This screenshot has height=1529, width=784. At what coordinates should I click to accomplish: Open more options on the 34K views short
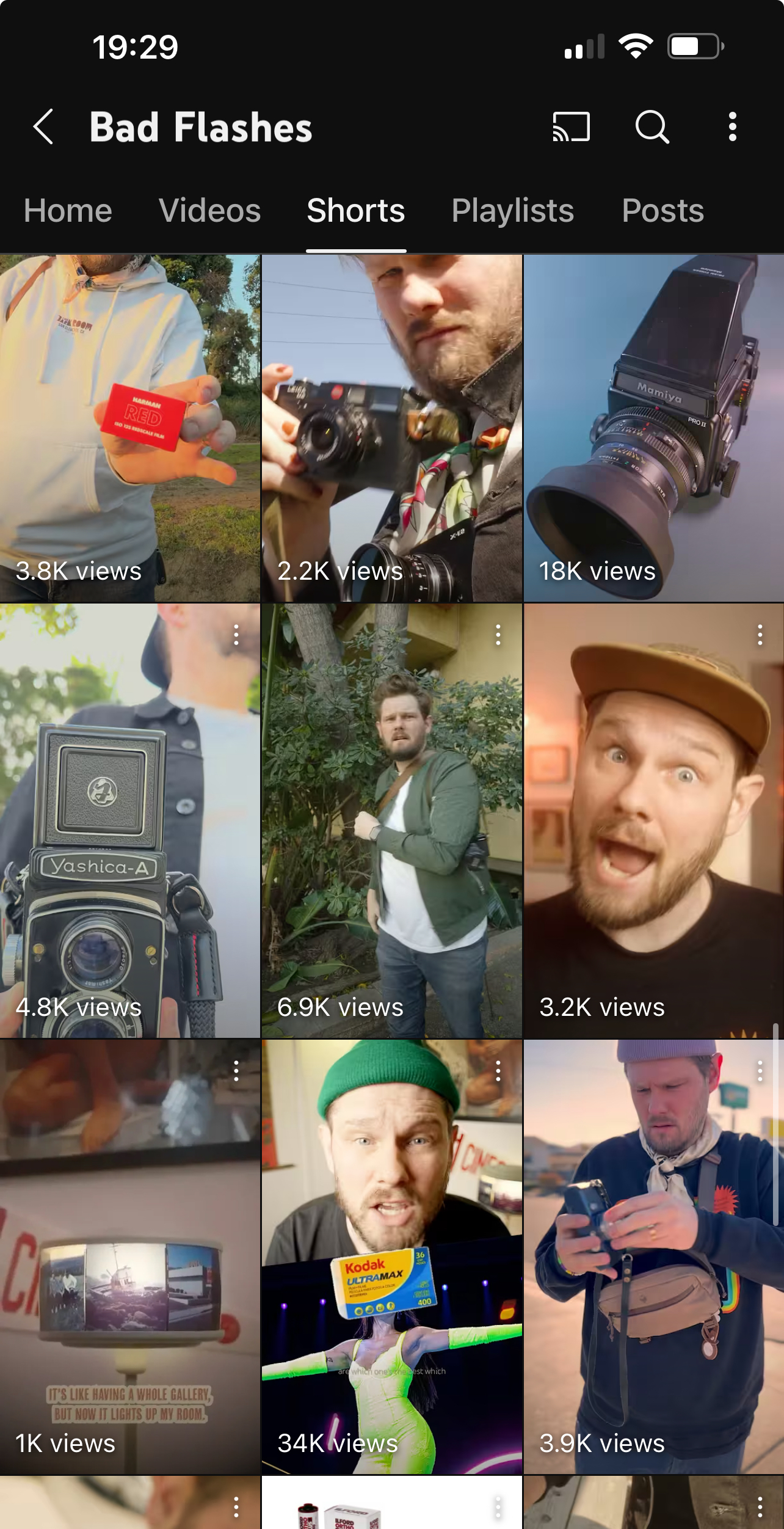[x=498, y=1071]
